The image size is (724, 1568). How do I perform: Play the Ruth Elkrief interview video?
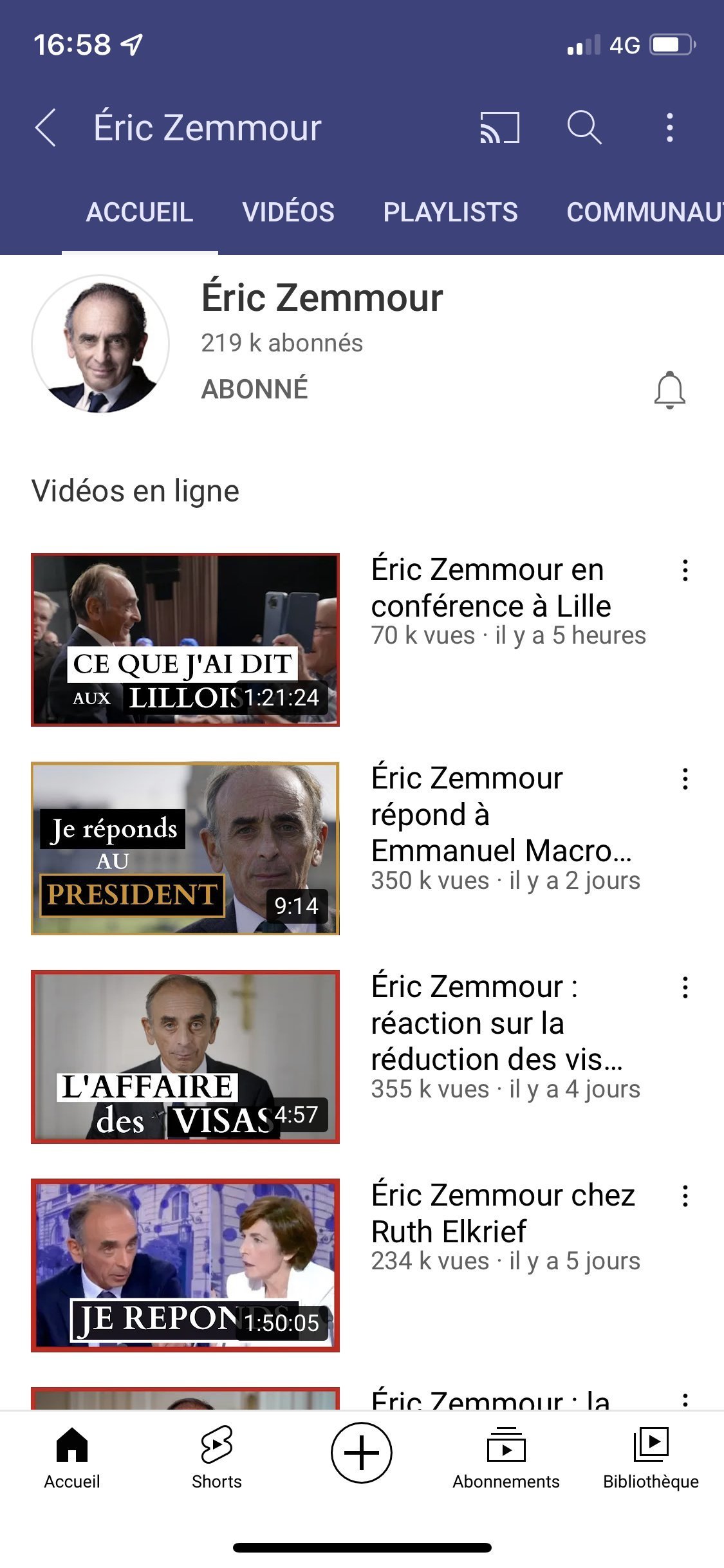click(x=185, y=1265)
